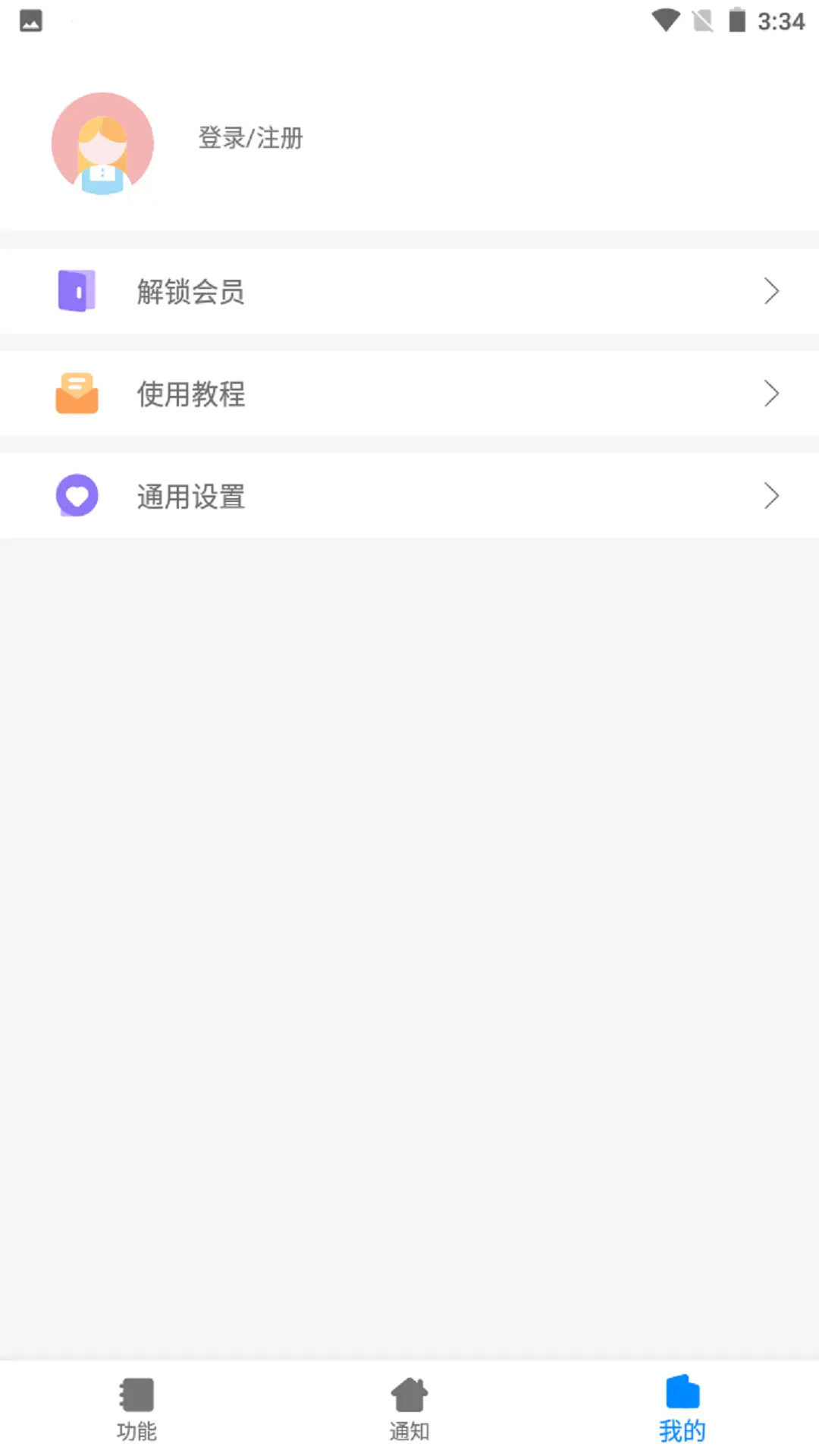Open 通用设置 general settings
The image size is (819, 1456).
(x=409, y=497)
